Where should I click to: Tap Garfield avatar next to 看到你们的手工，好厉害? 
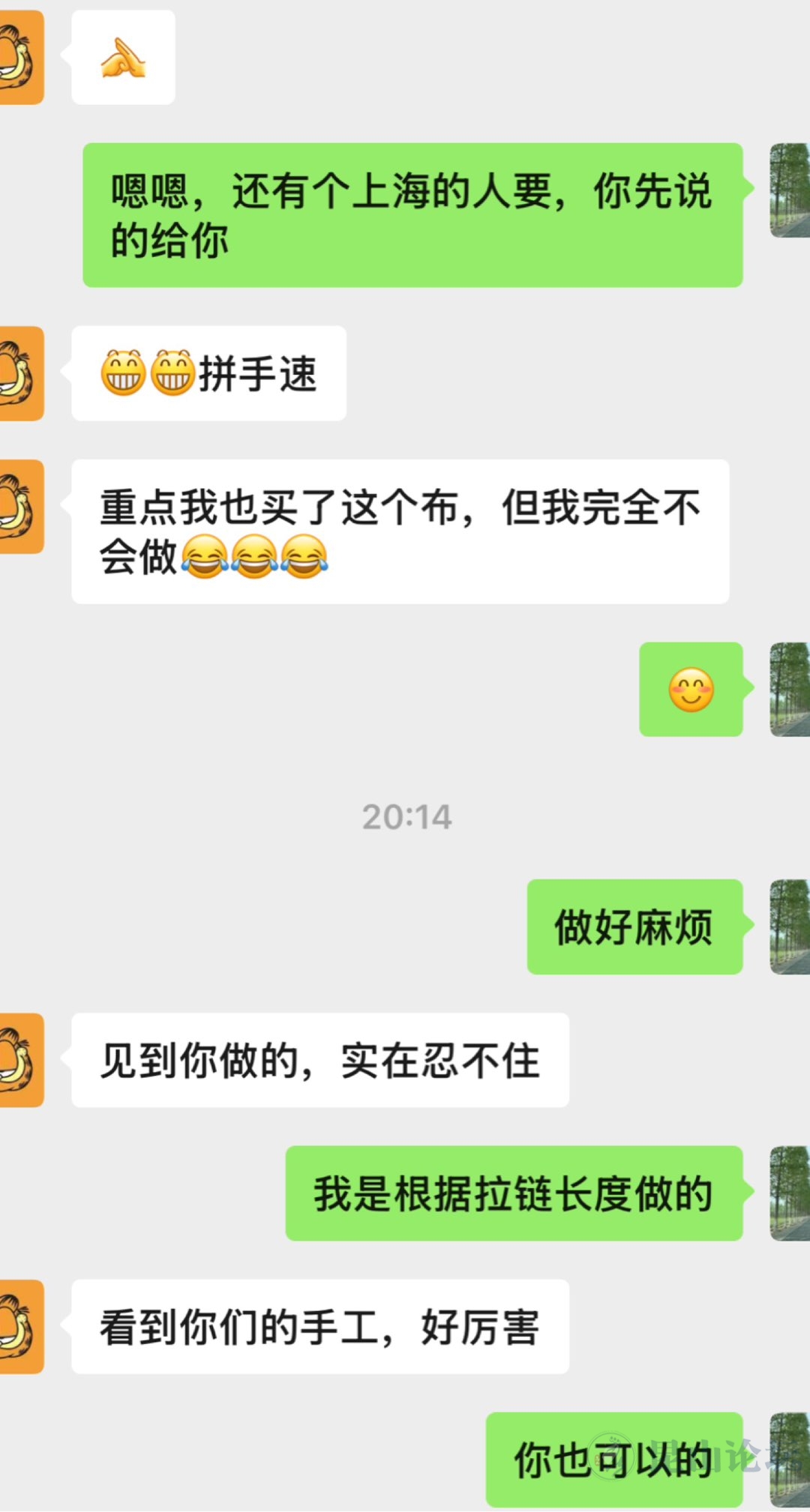point(21,1327)
